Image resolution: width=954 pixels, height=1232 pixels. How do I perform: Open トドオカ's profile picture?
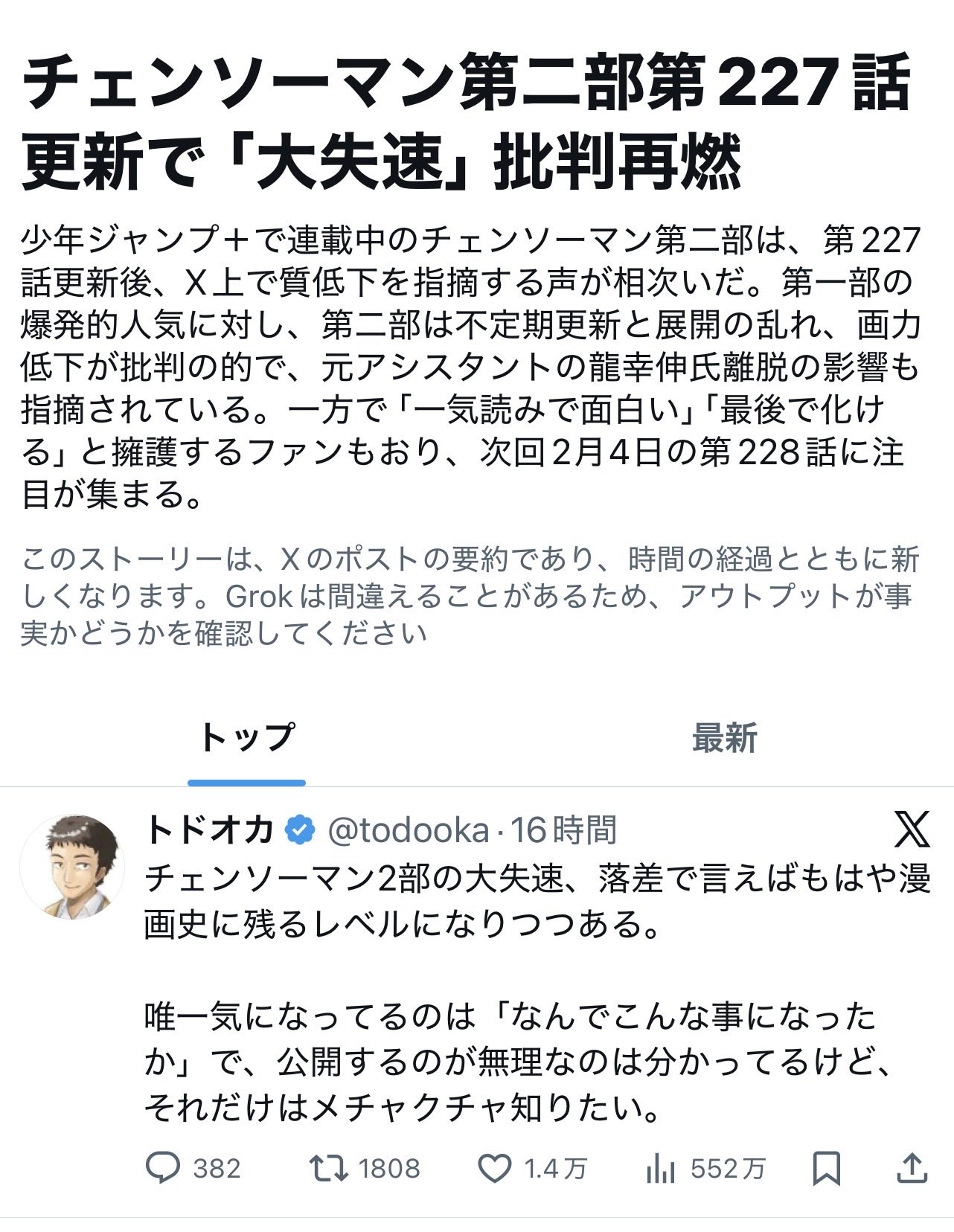[72, 866]
